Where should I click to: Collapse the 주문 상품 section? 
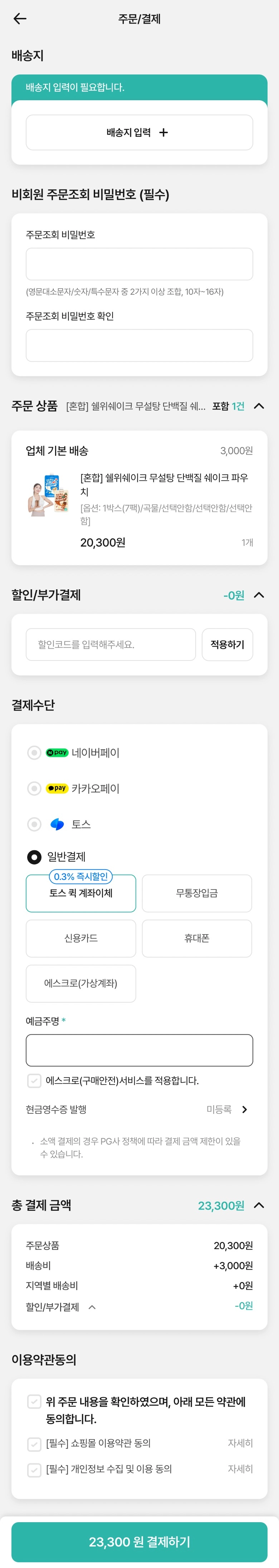[259, 406]
